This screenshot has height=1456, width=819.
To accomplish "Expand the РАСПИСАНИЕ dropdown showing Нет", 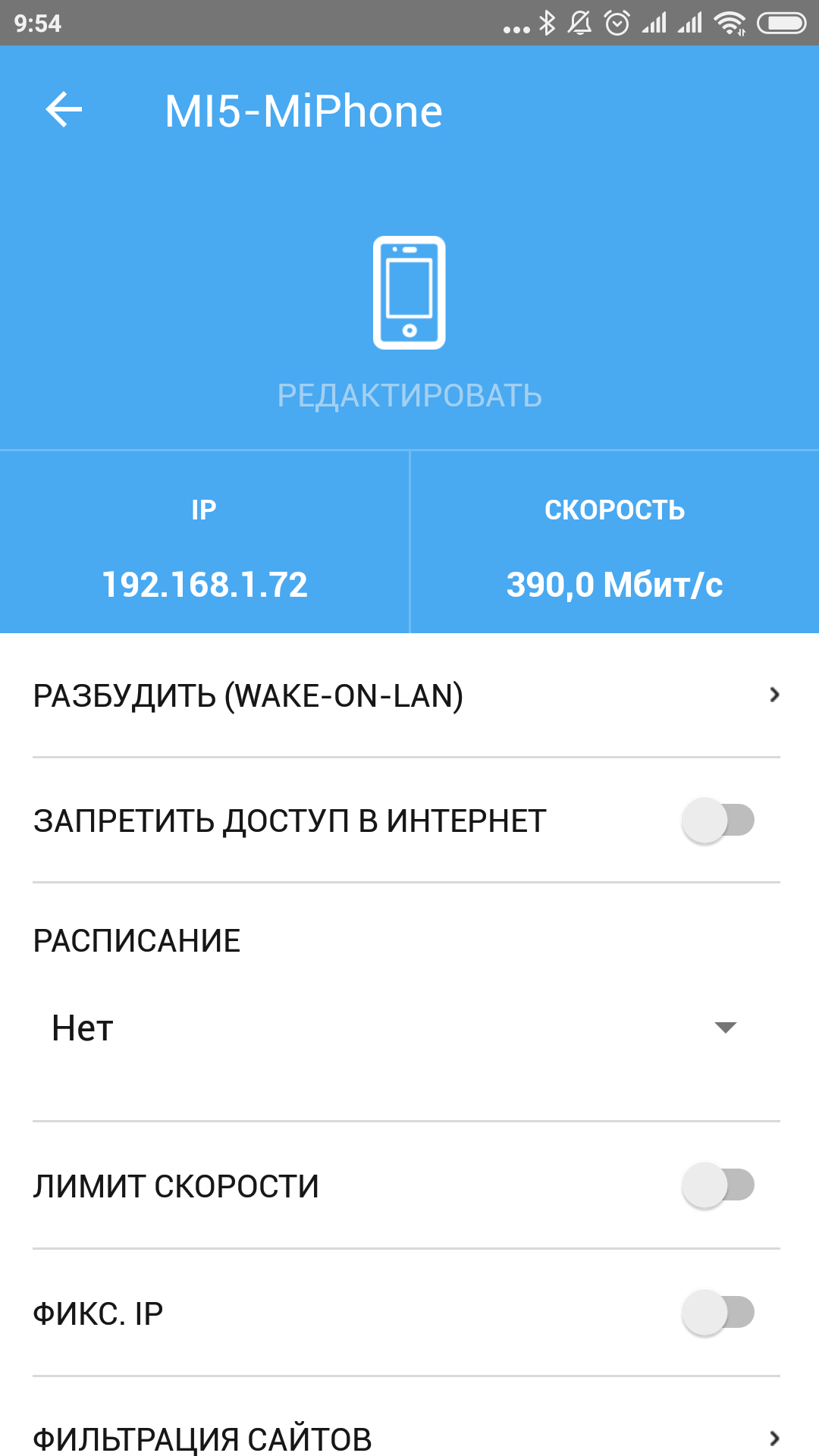I will click(394, 1028).
